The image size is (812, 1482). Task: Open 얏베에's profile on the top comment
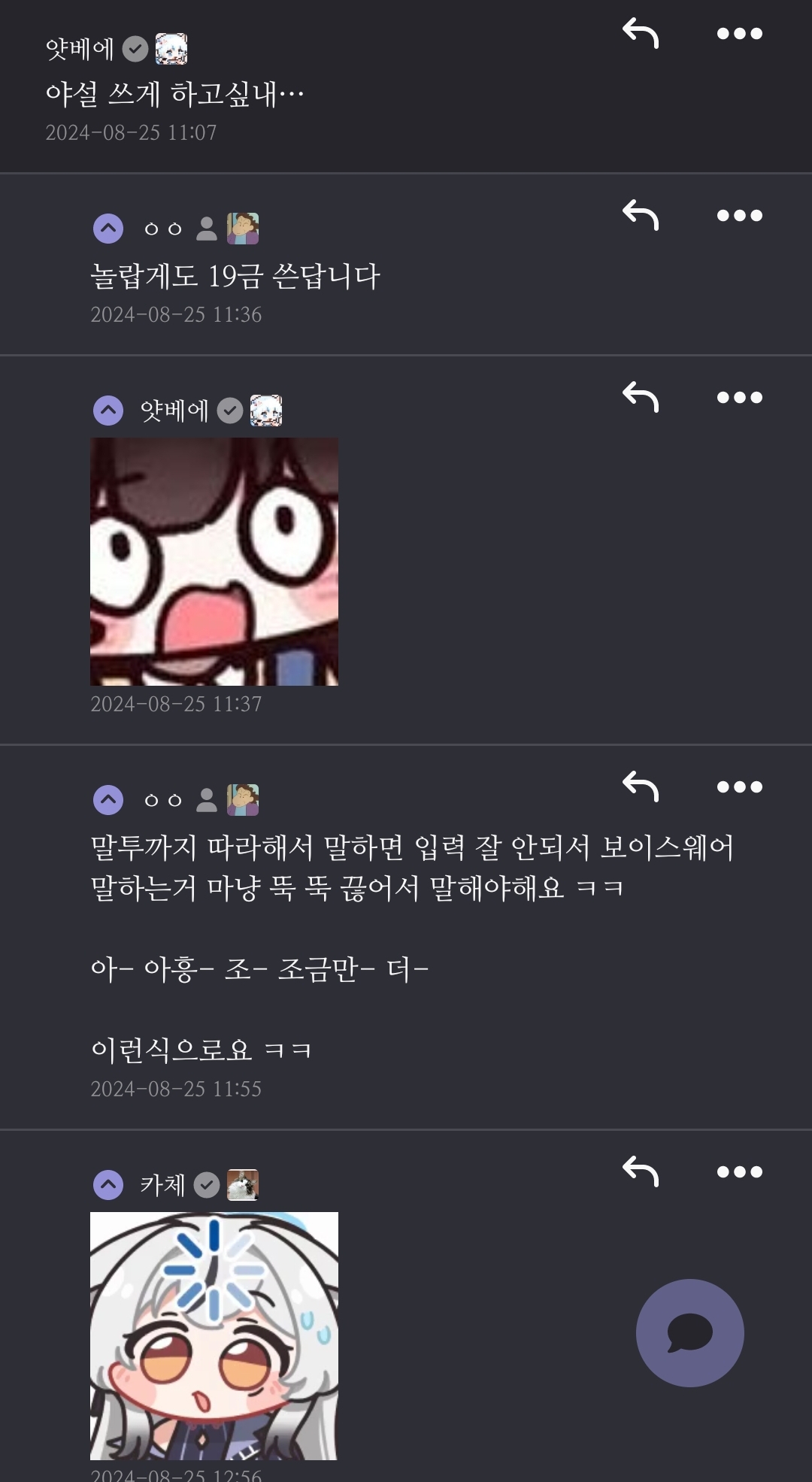80,49
